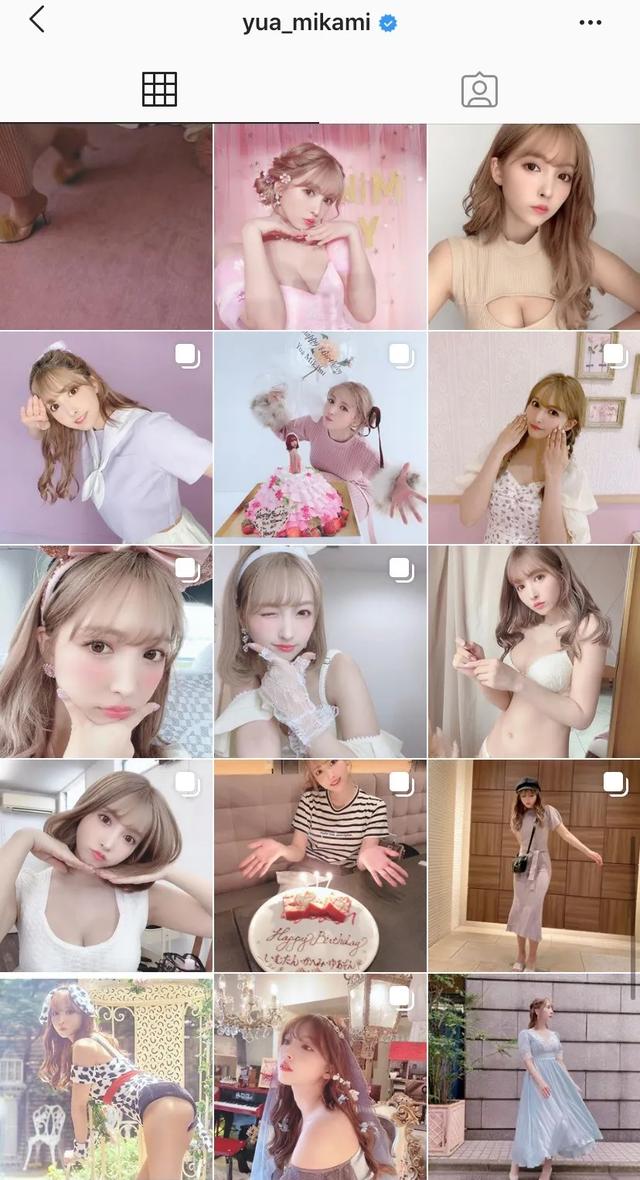Open the floral veil chandelier post
Screen dimensions: 640x1180
(x=320, y=1078)
